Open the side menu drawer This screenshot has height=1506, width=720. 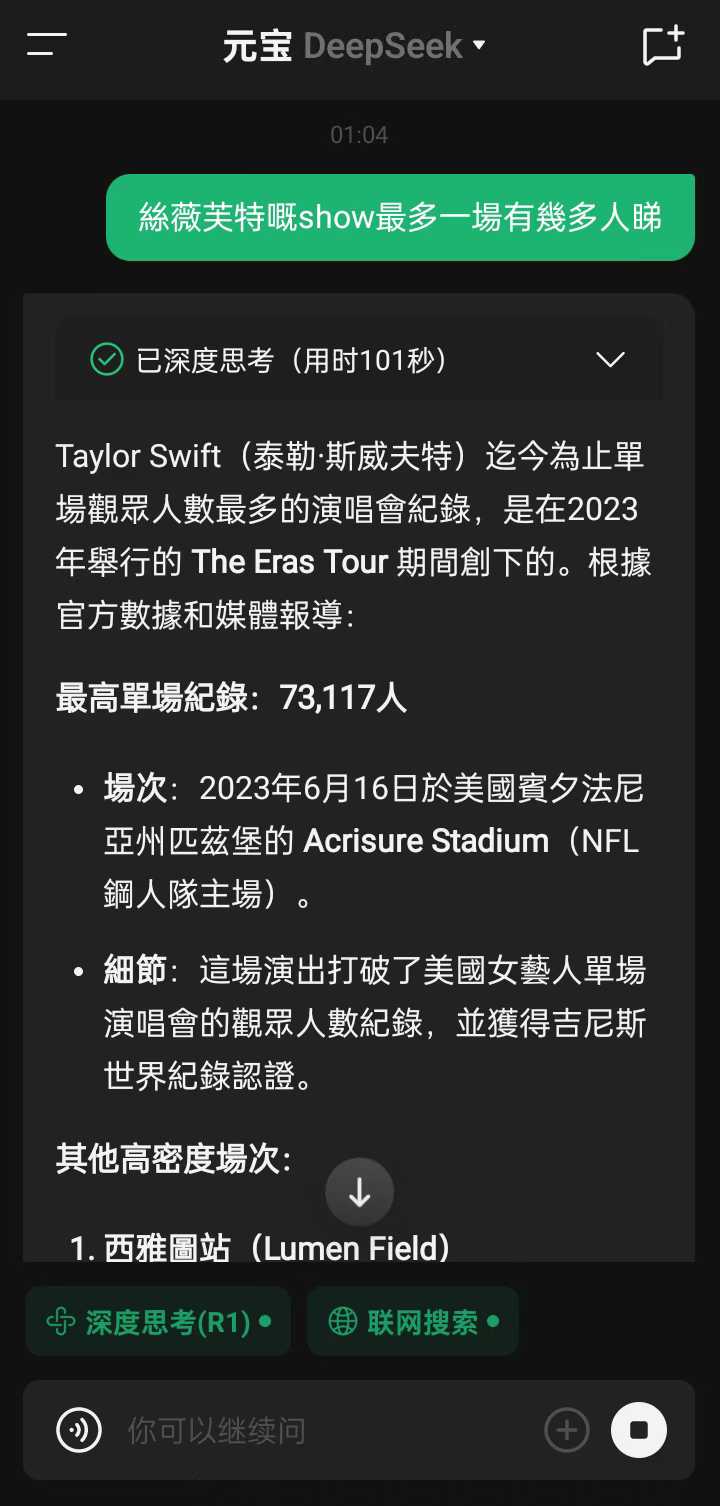(x=46, y=45)
